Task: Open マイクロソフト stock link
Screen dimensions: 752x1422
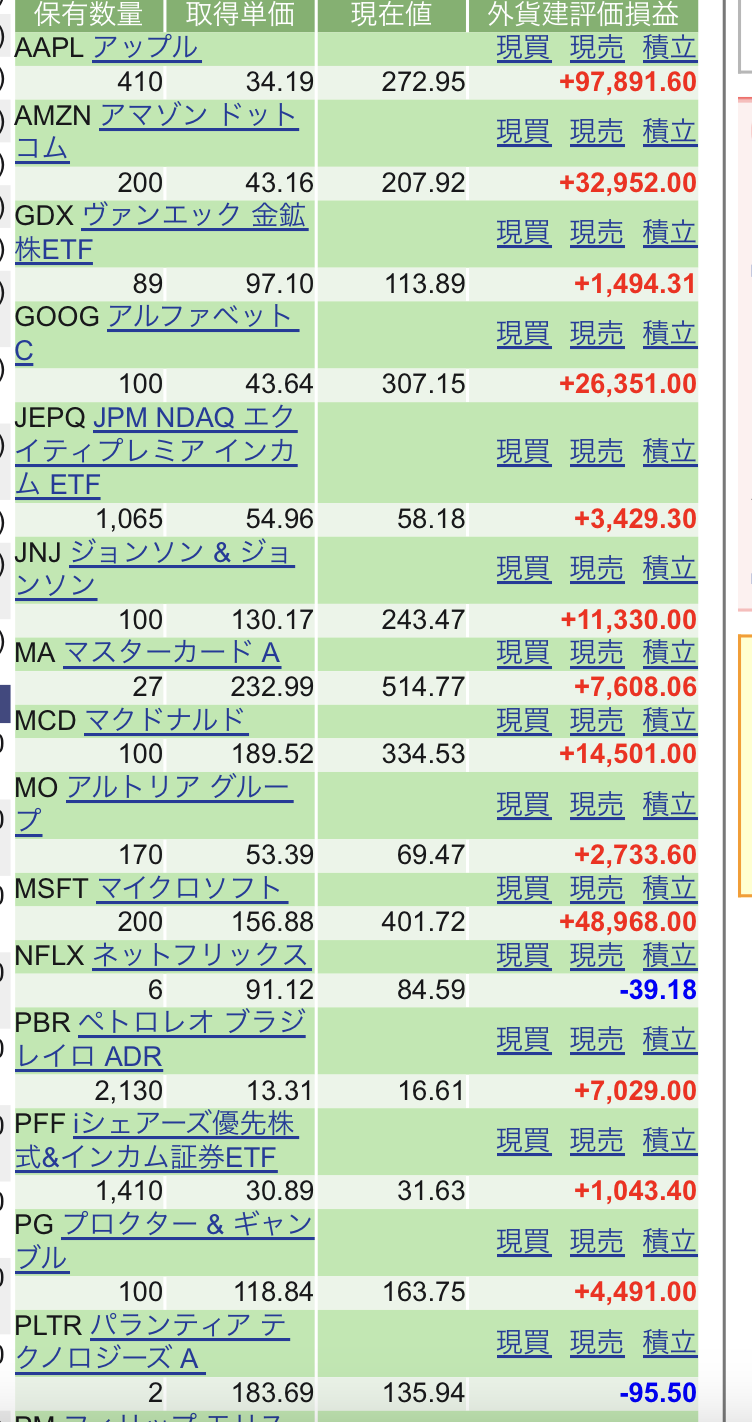Action: click(193, 888)
